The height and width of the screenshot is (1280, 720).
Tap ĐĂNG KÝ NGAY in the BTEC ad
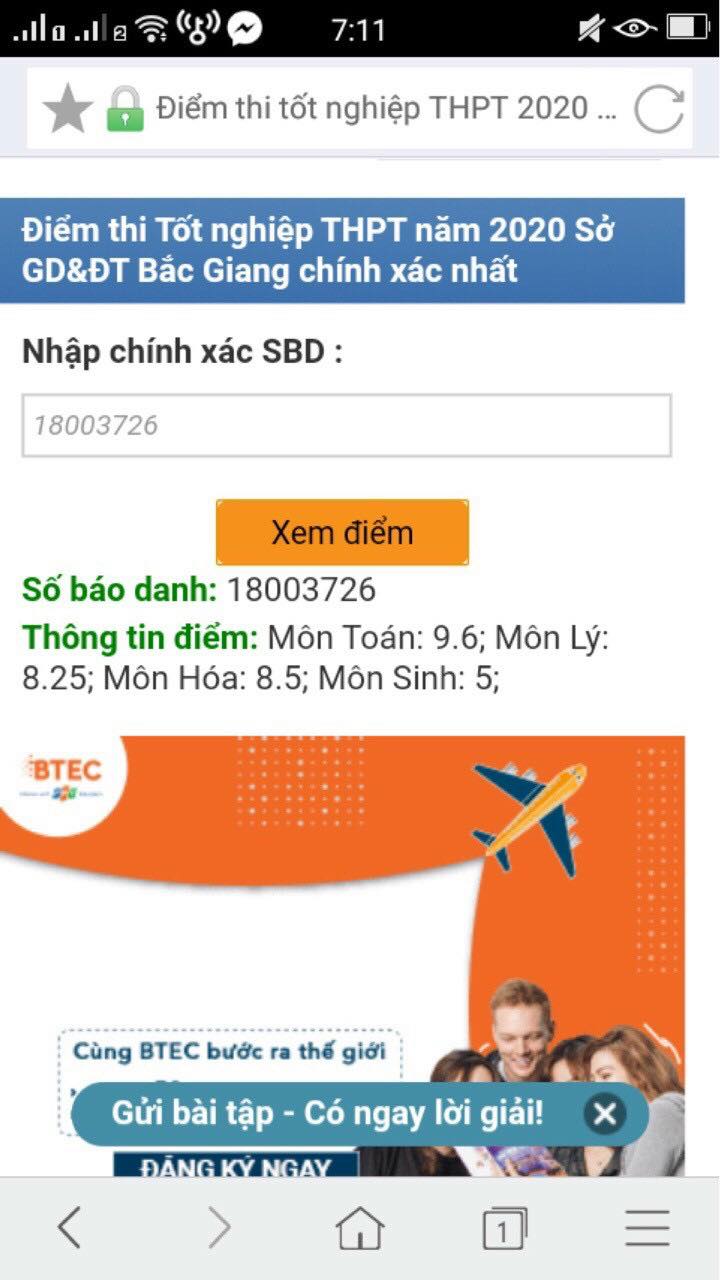[236, 1166]
